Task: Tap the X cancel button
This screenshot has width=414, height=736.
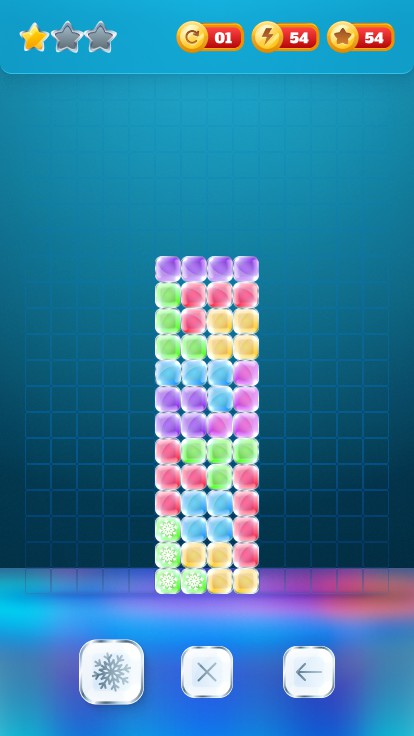Action: (x=207, y=672)
